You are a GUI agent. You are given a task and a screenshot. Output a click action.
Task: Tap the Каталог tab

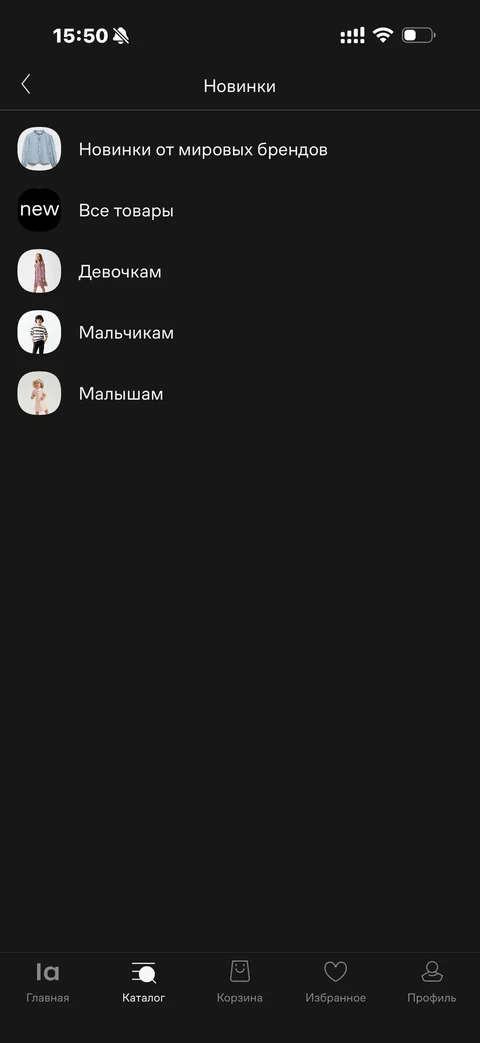(x=144, y=982)
